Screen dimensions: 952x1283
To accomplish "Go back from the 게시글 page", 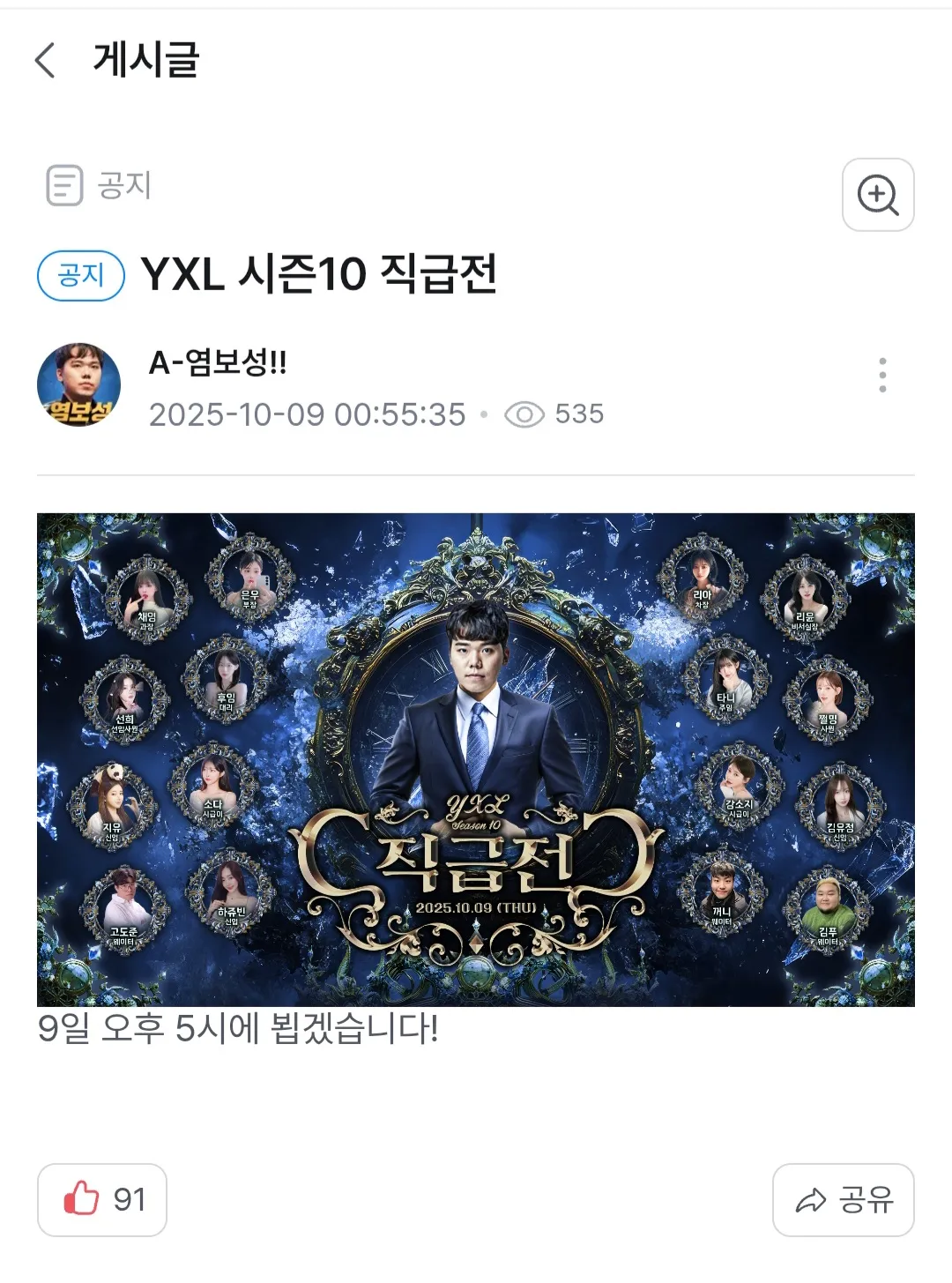I will coord(46,61).
